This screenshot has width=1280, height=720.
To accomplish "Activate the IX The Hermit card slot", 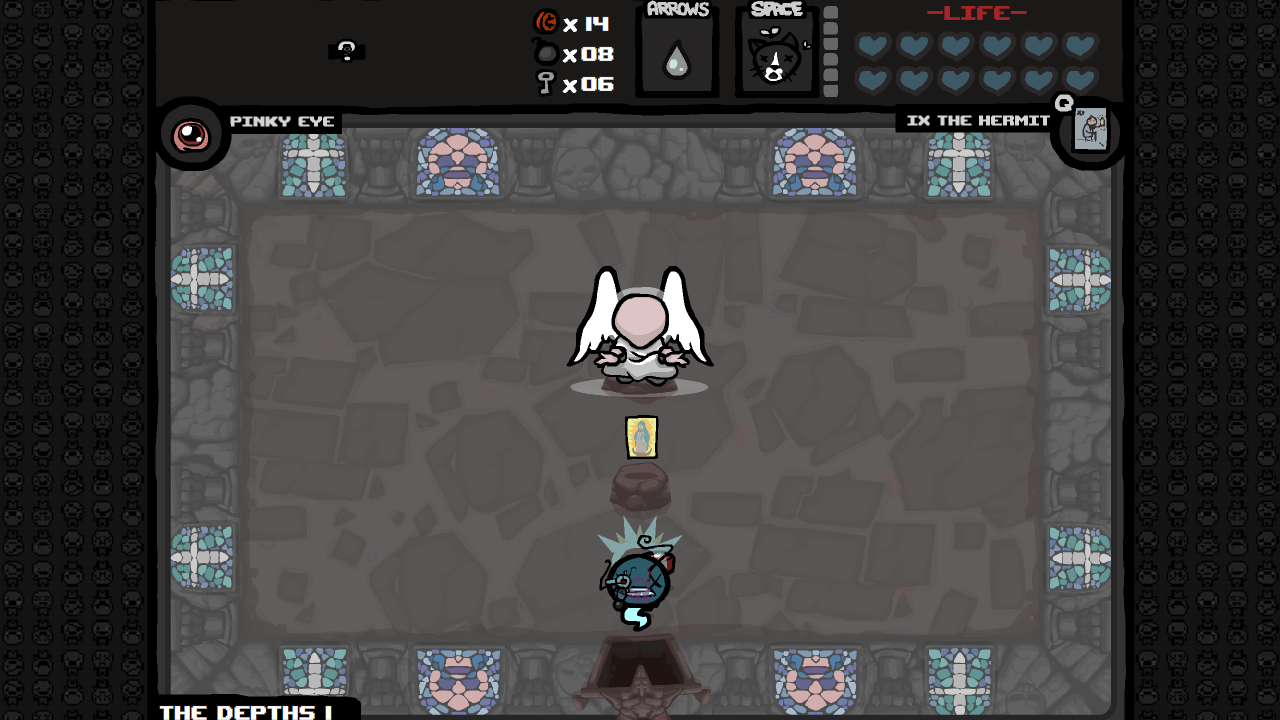I will (1089, 130).
